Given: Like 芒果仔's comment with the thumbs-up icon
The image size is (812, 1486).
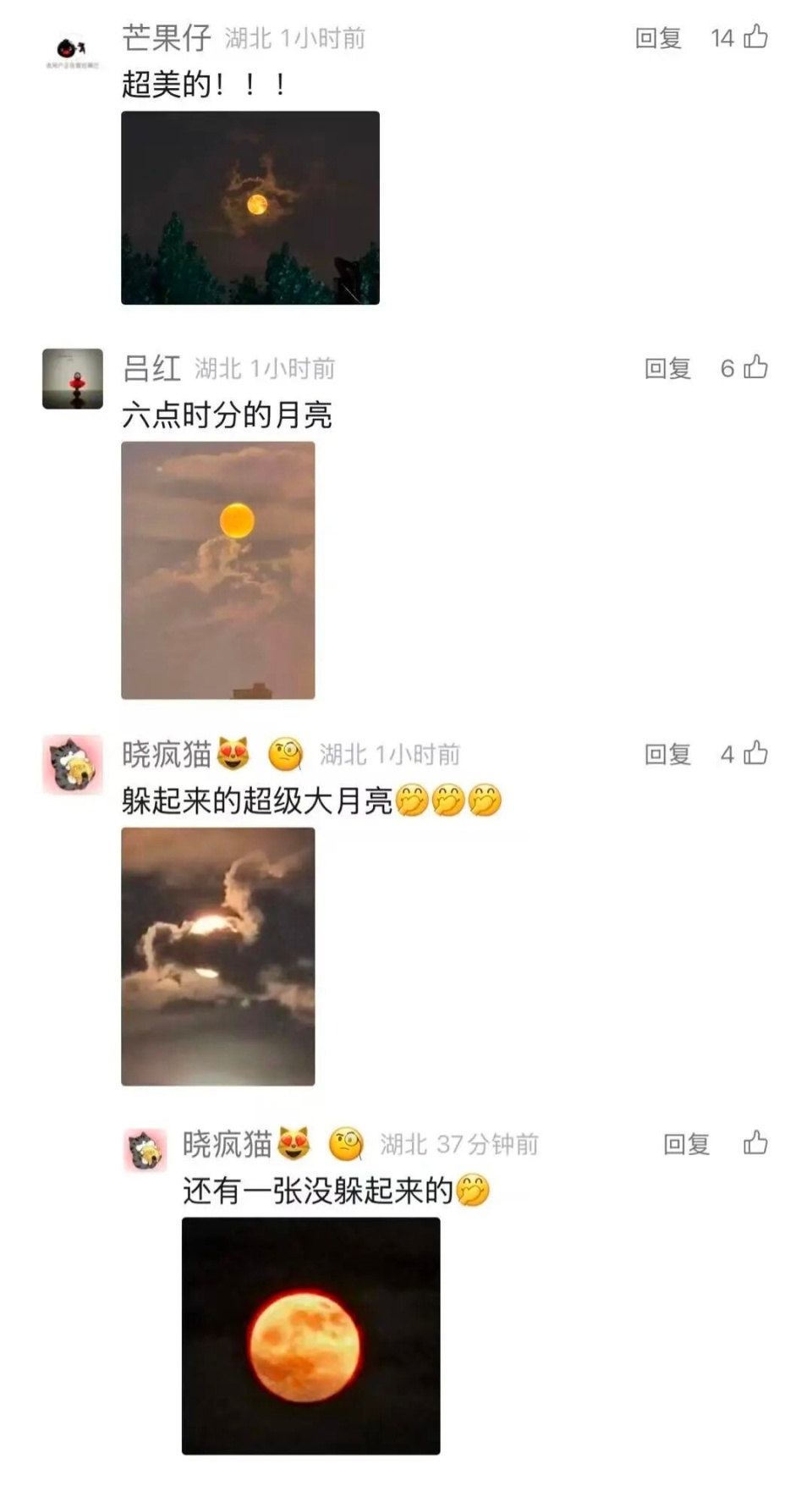Looking at the screenshot, I should (755, 39).
